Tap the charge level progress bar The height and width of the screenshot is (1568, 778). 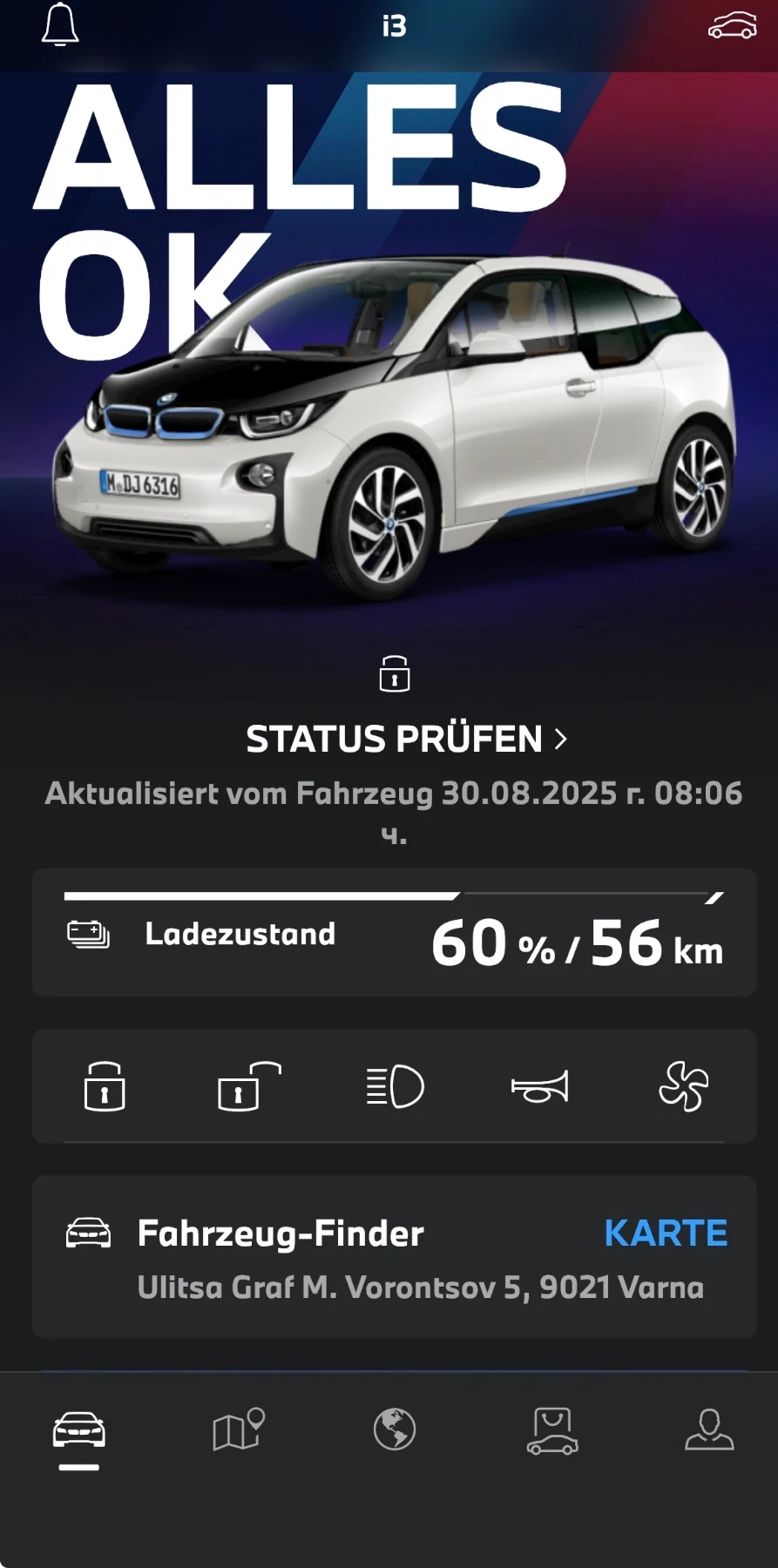392,896
